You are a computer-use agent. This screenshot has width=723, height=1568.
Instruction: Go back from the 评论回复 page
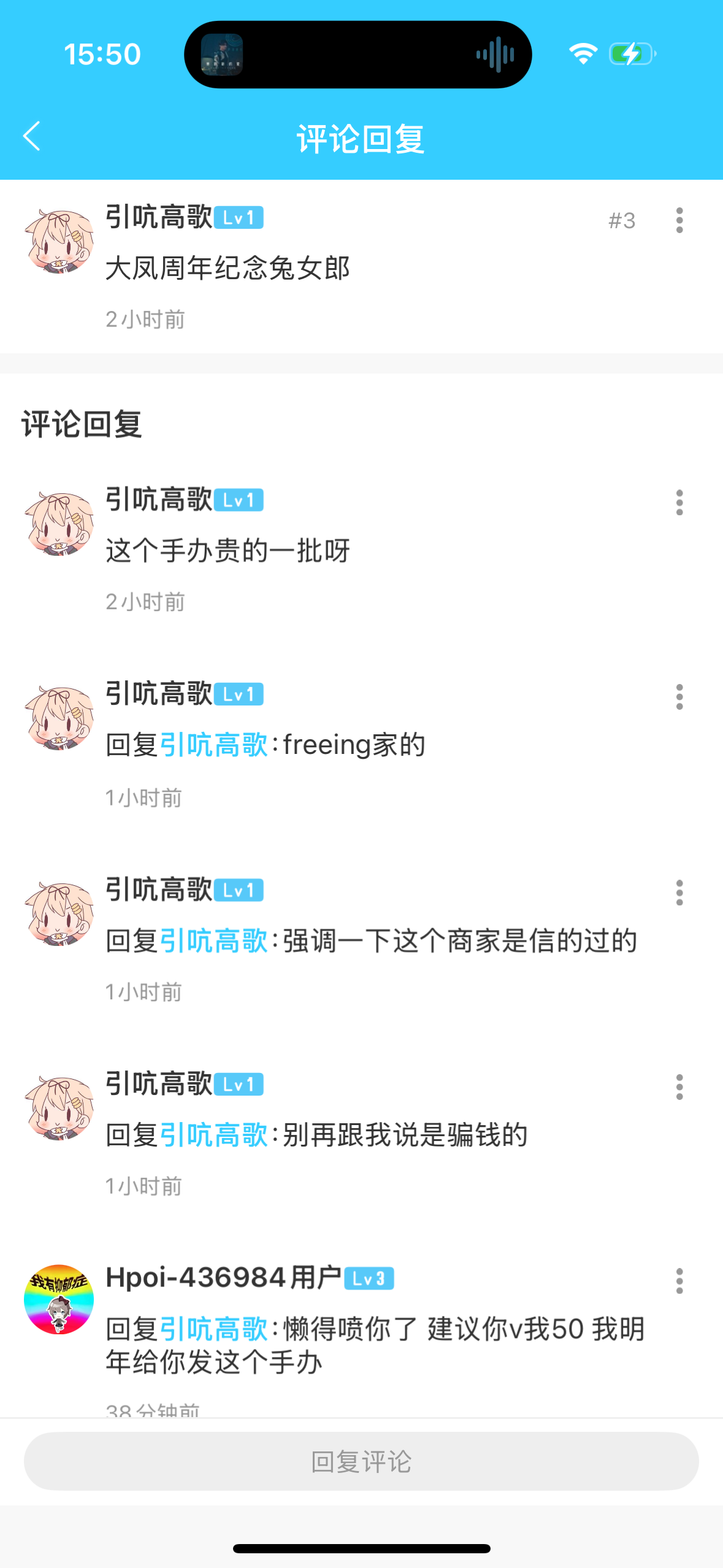[x=32, y=136]
